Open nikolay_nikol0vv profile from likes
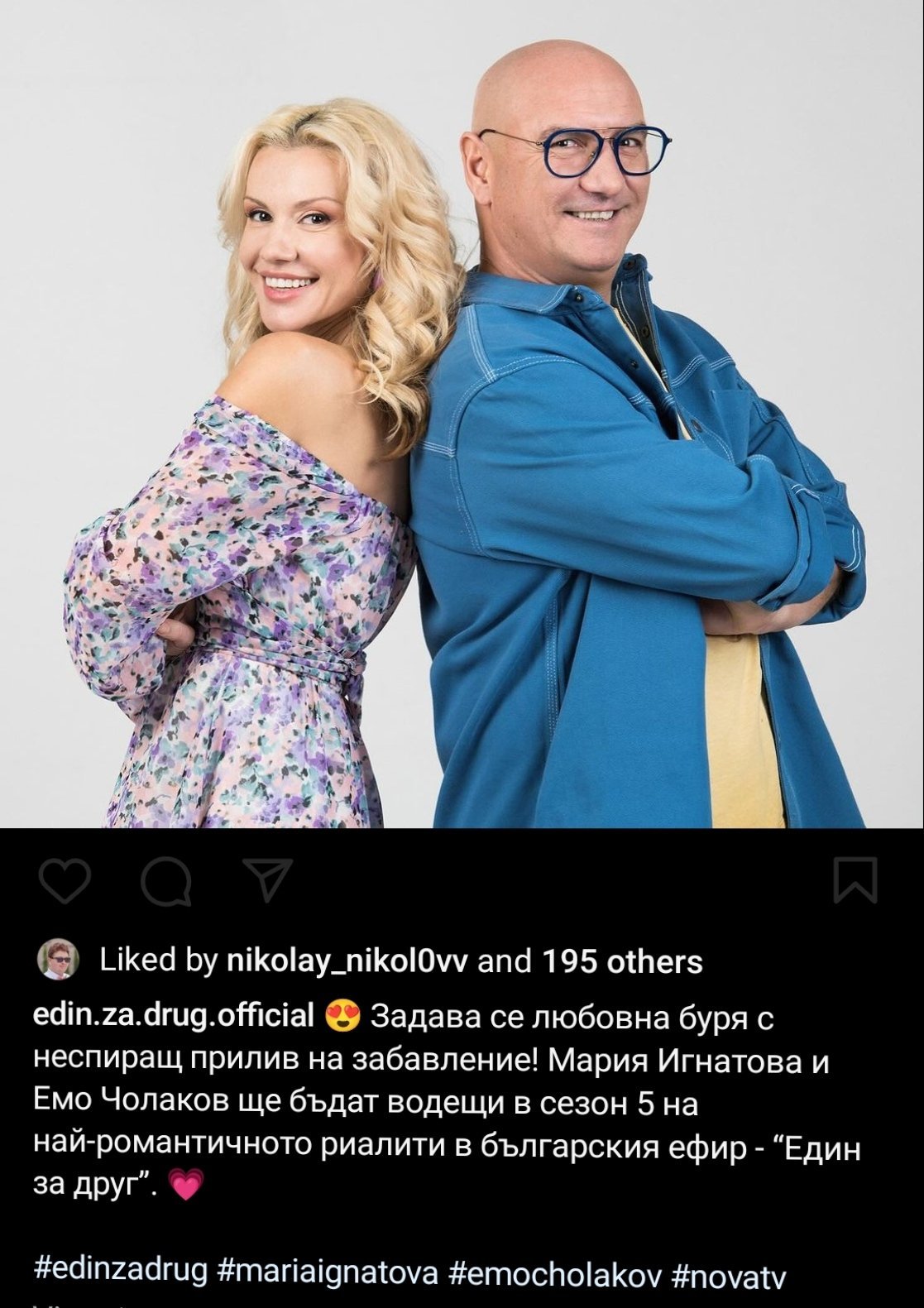Screen dimensions: 924x1308 [x=347, y=961]
